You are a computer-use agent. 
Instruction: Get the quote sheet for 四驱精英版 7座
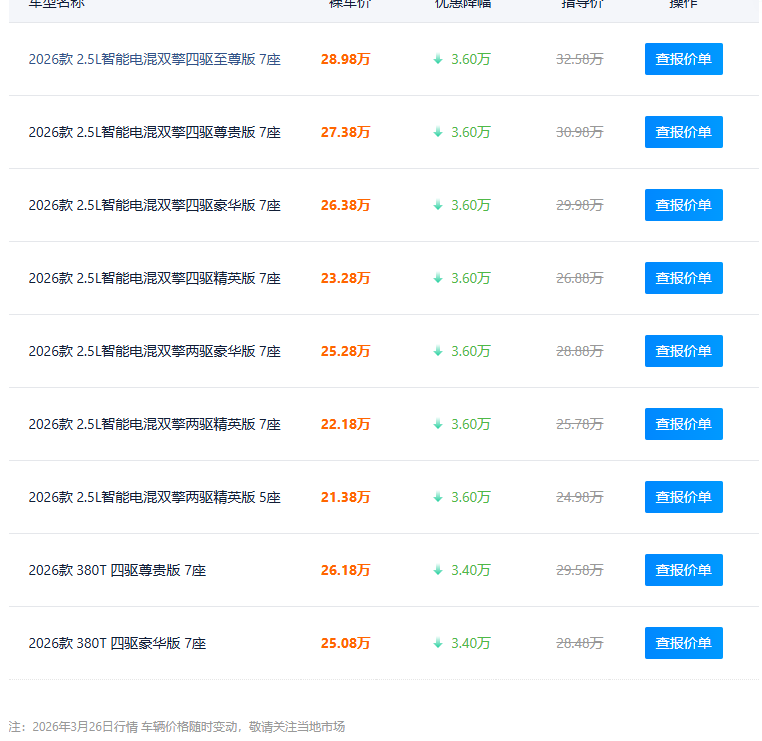pyautogui.click(x=683, y=278)
